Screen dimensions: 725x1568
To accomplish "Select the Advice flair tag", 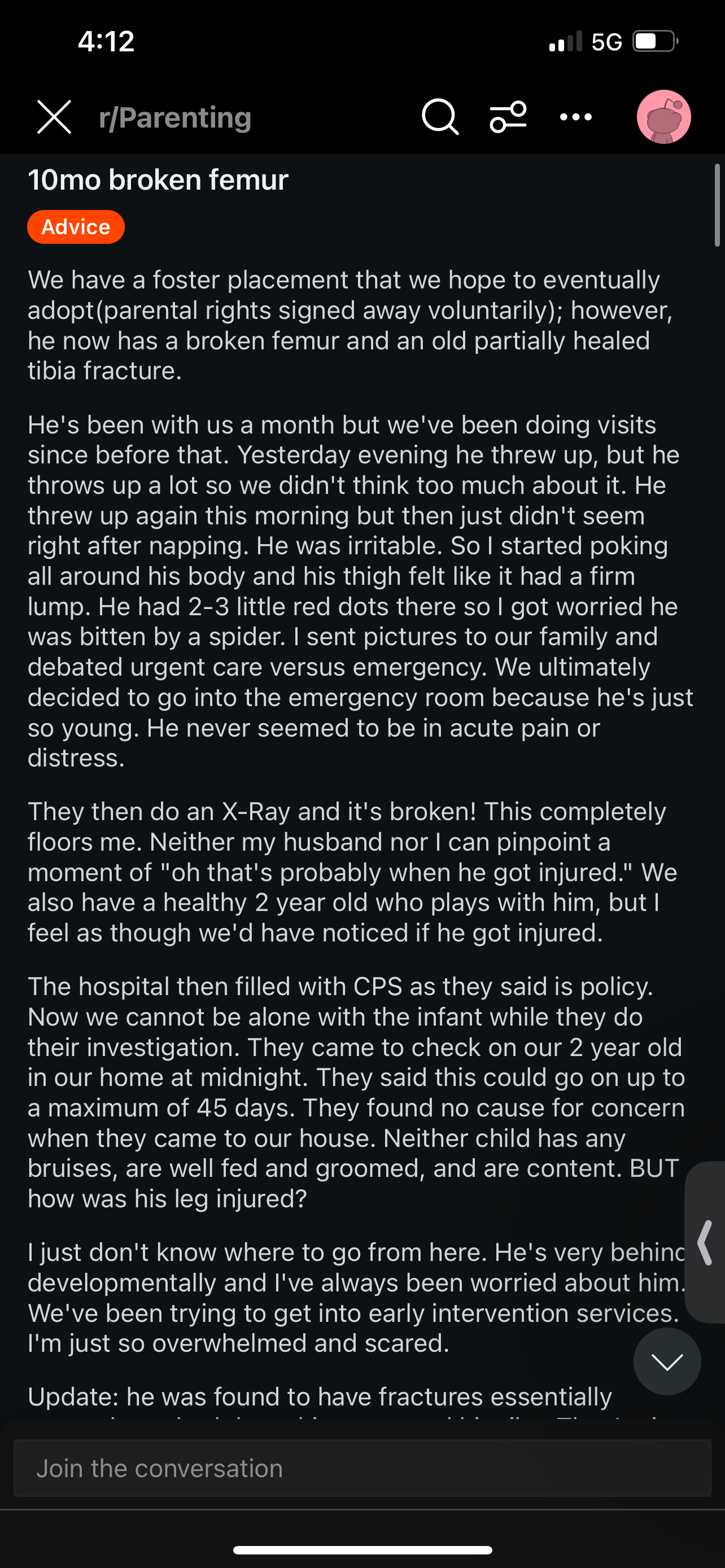I will (76, 227).
